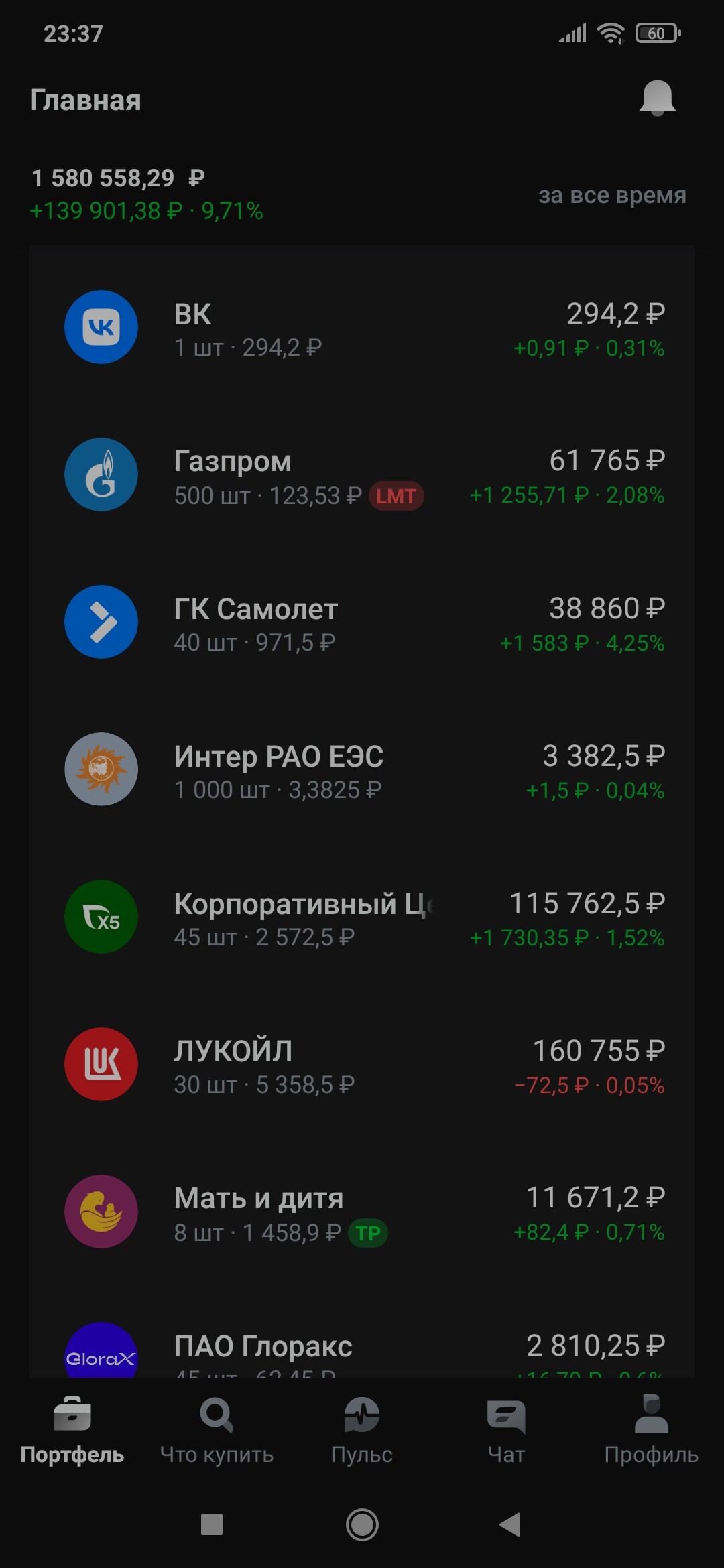The width and height of the screenshot is (724, 1568).
Task: Open the Интер РАО ЕЭС position
Action: coord(362,771)
